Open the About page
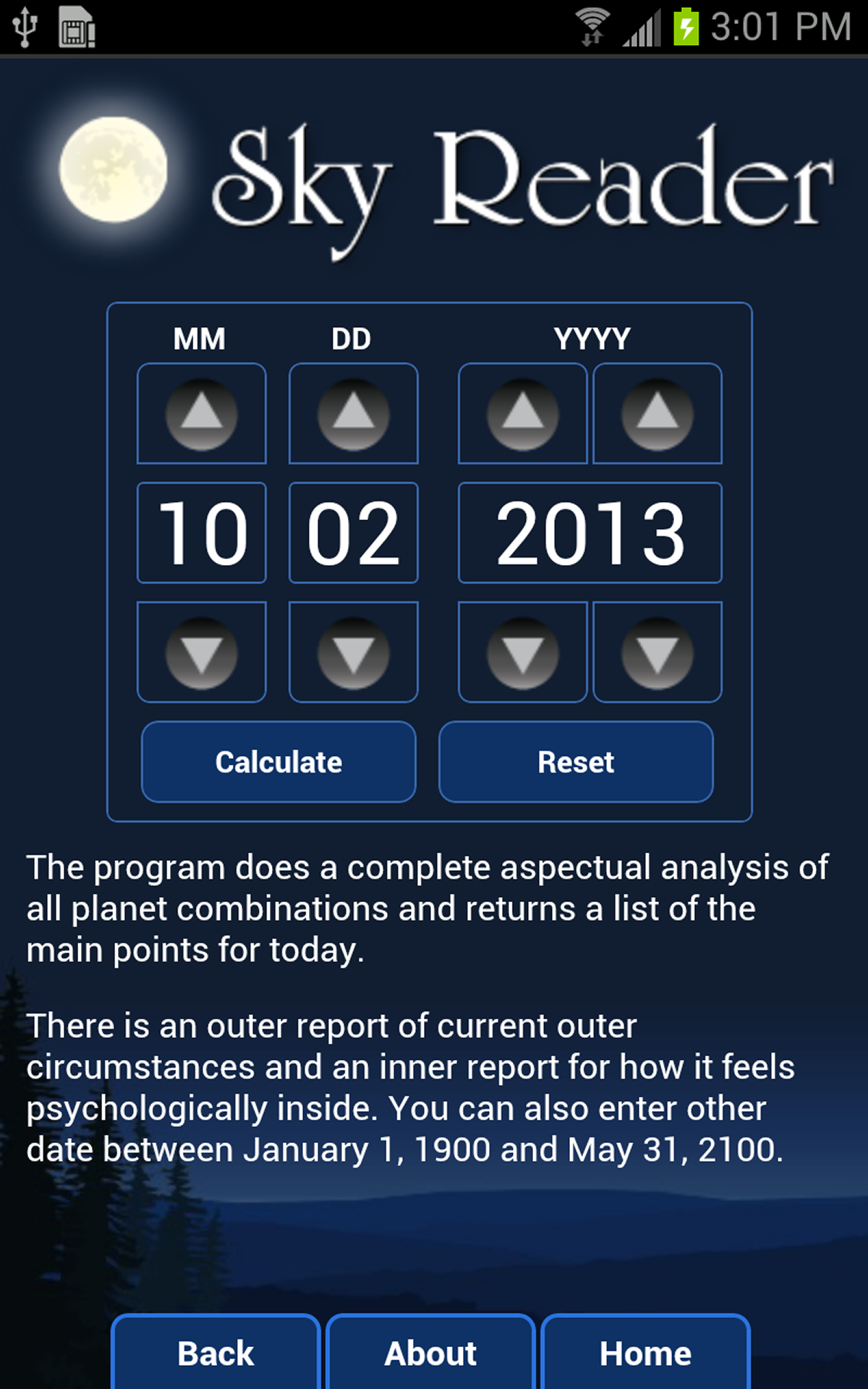 430,1353
